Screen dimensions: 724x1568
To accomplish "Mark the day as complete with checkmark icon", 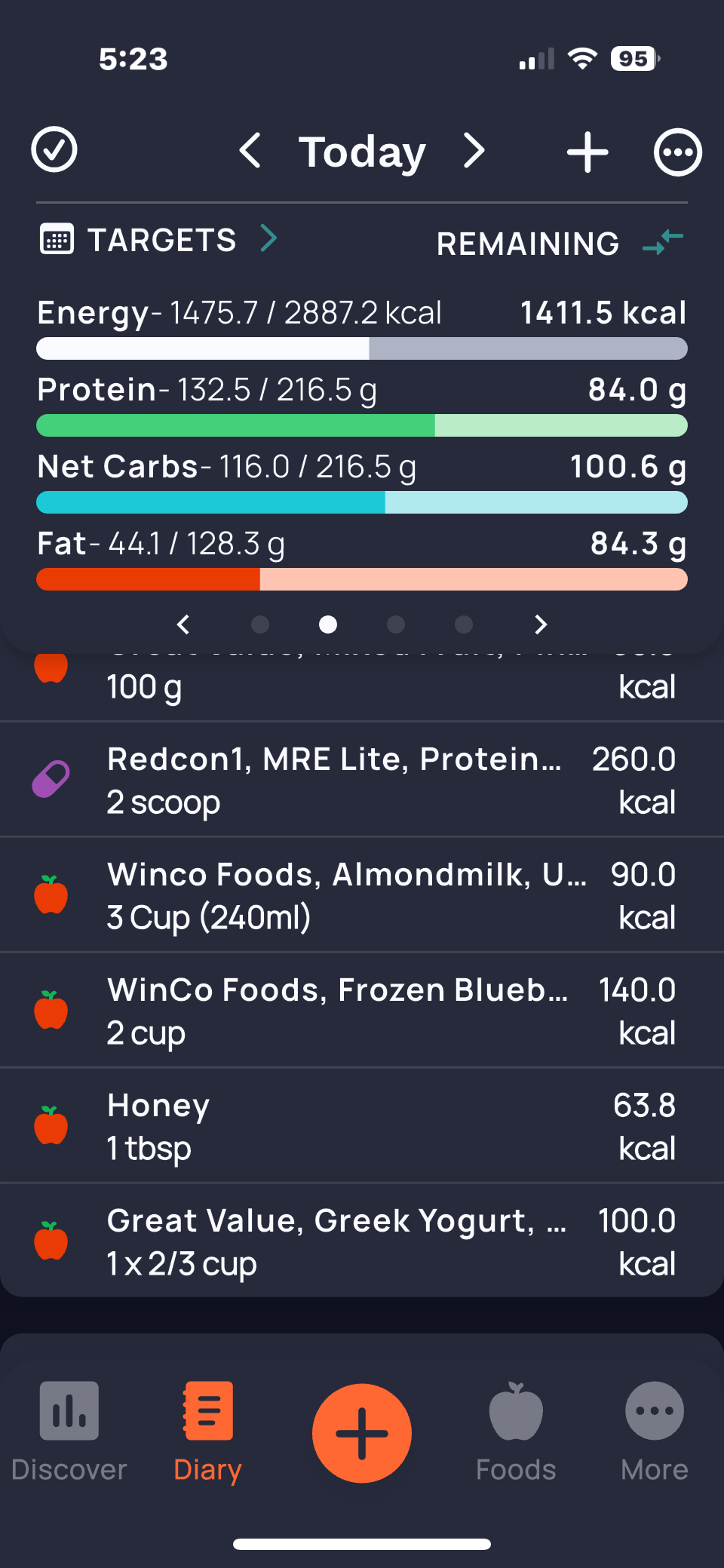I will [x=54, y=150].
